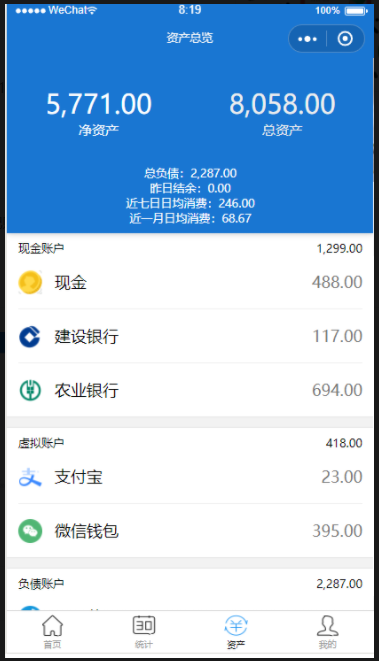
Task: Open the 现金 cash account
Action: point(190,282)
